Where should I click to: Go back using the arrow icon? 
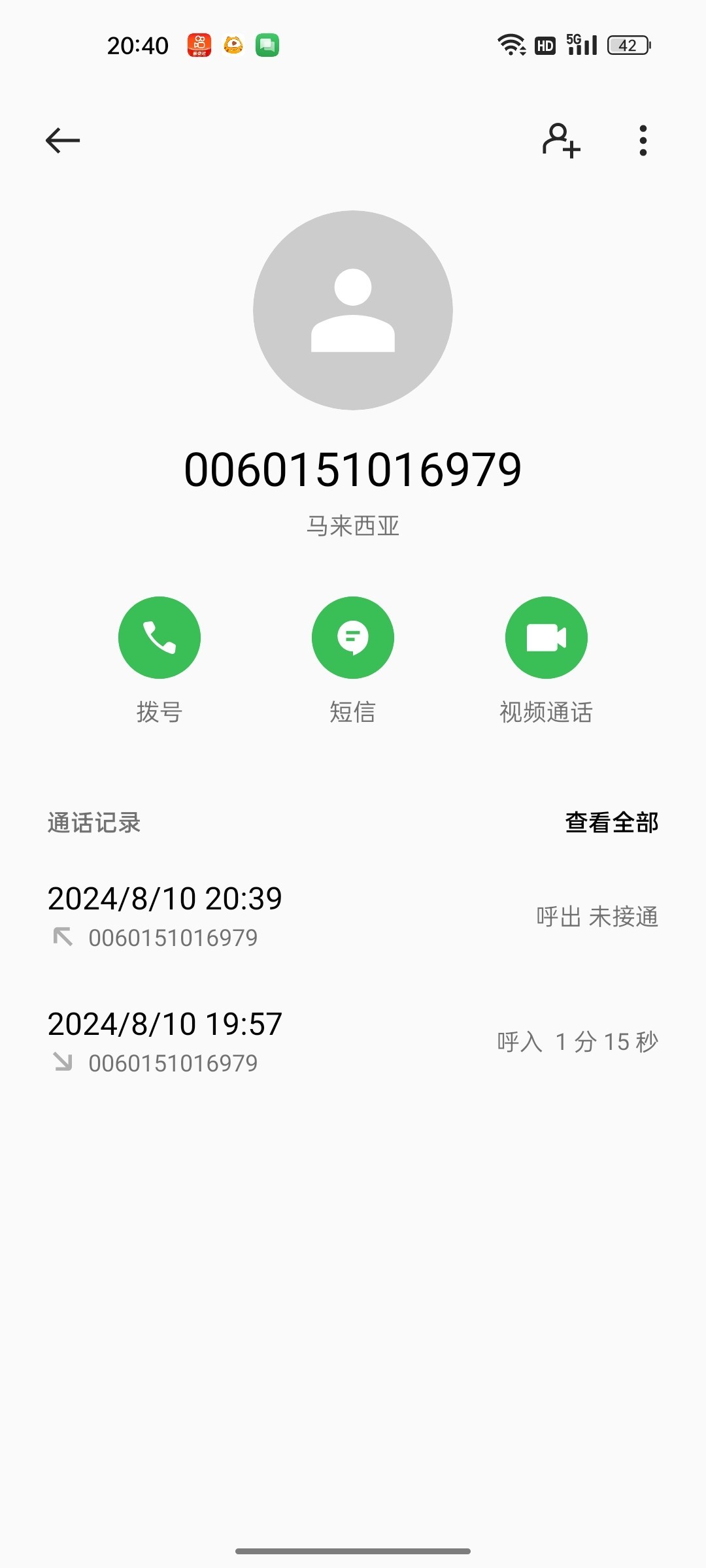tap(63, 140)
